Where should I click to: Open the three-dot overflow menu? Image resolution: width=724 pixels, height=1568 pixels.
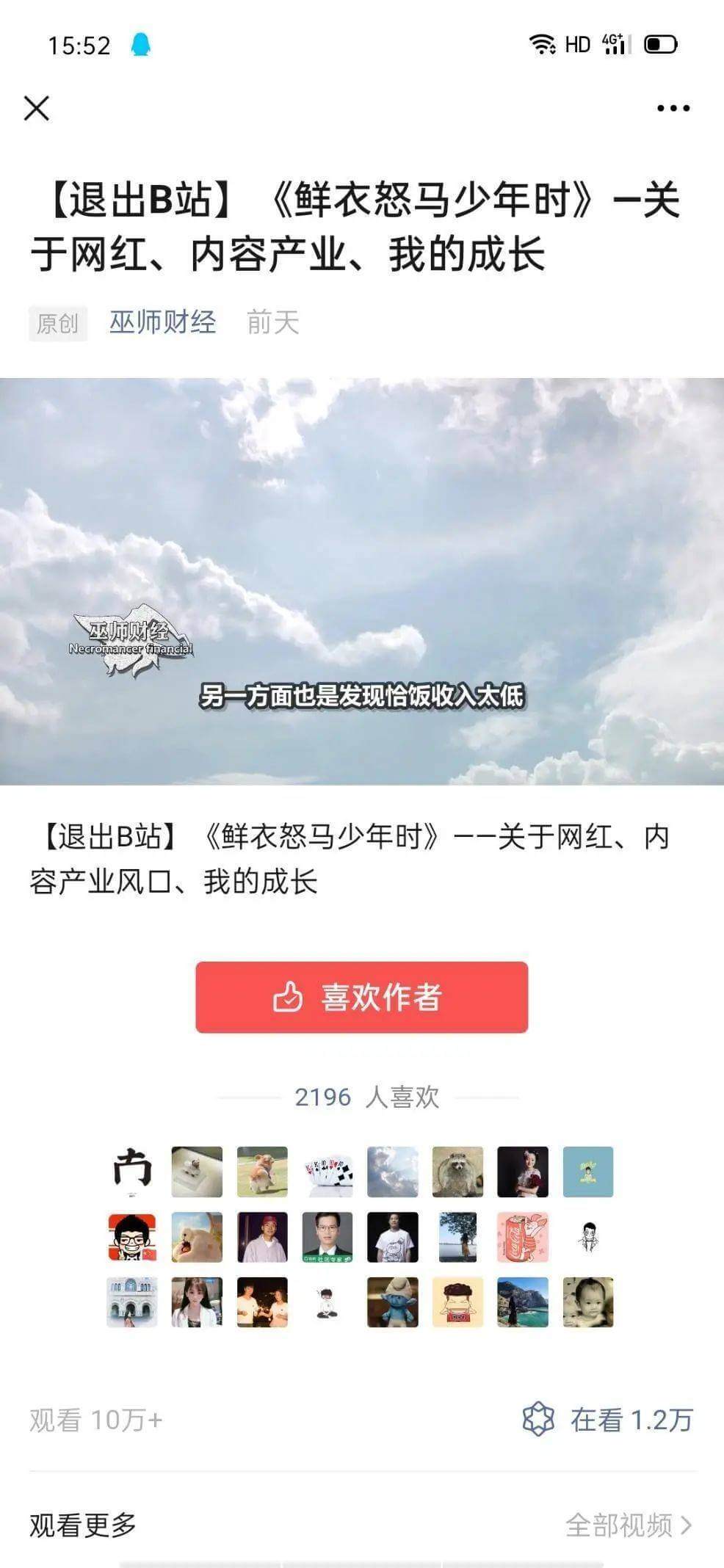(673, 108)
